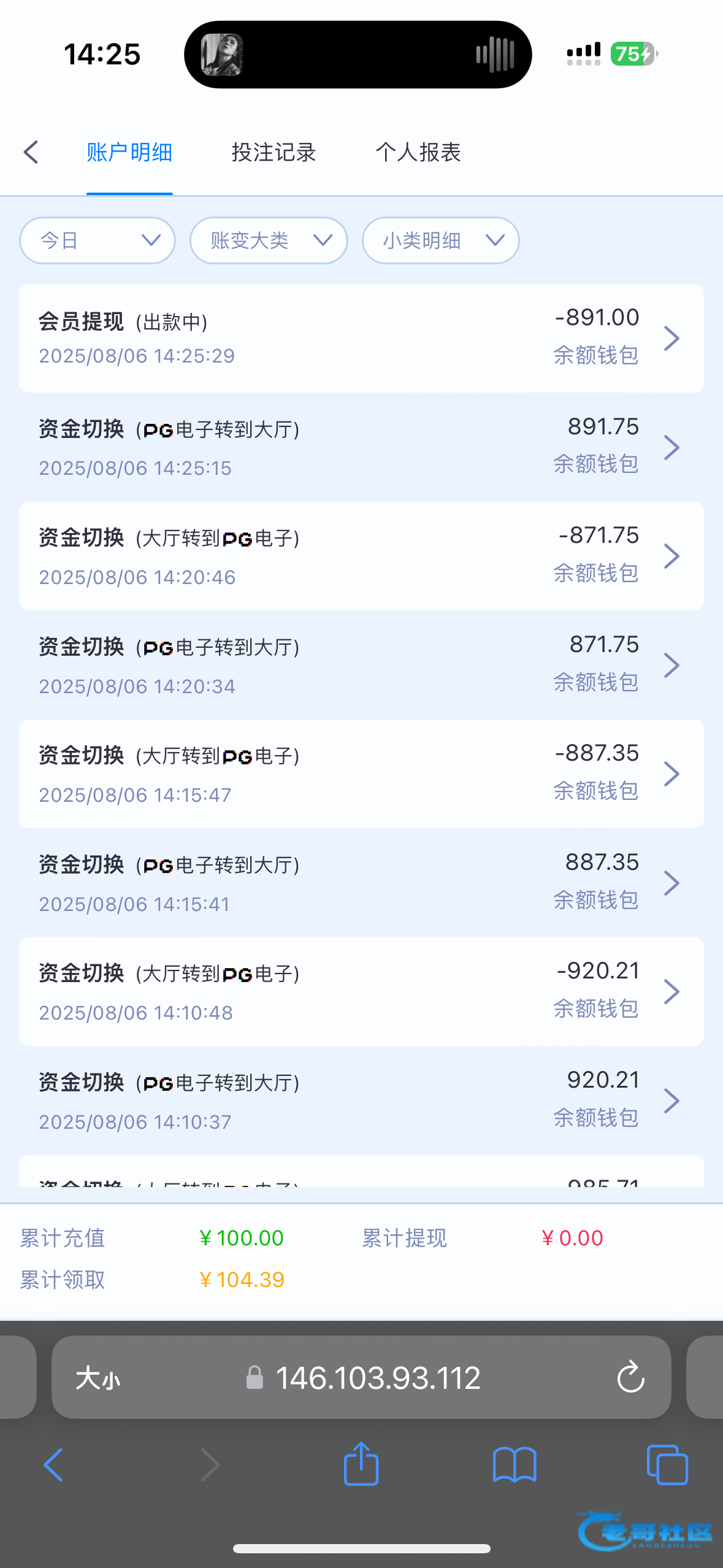This screenshot has width=723, height=1568.
Task: Expand the 账变大类 dropdown
Action: (x=269, y=240)
